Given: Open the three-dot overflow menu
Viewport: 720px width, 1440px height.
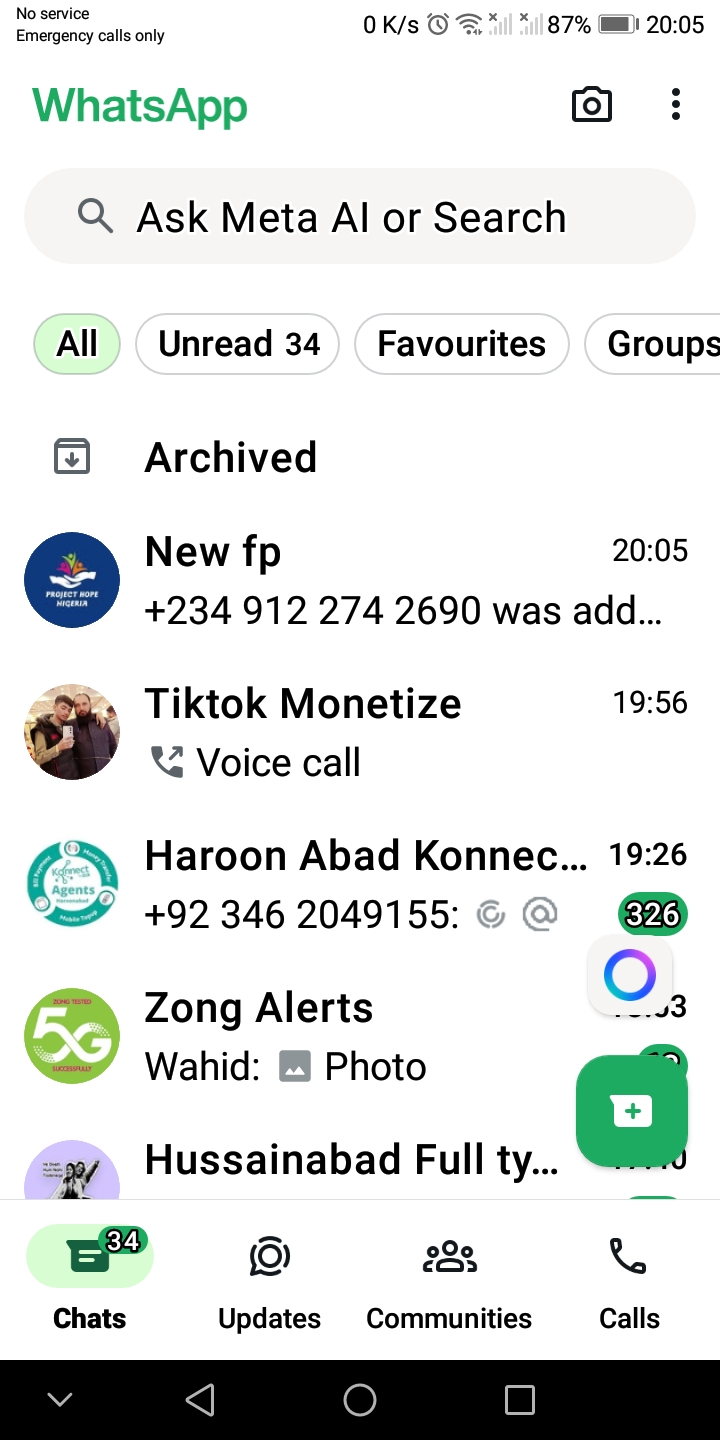Looking at the screenshot, I should point(676,105).
